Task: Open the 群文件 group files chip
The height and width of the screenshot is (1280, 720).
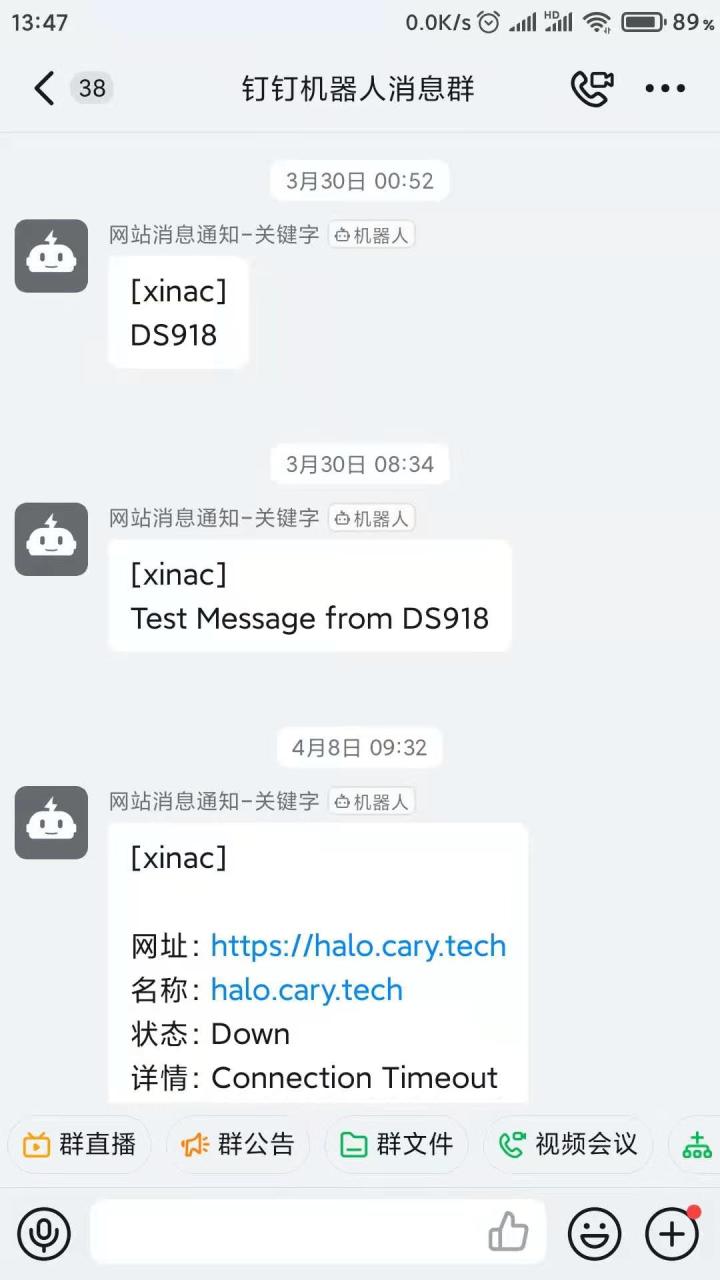Action: coord(397,1145)
